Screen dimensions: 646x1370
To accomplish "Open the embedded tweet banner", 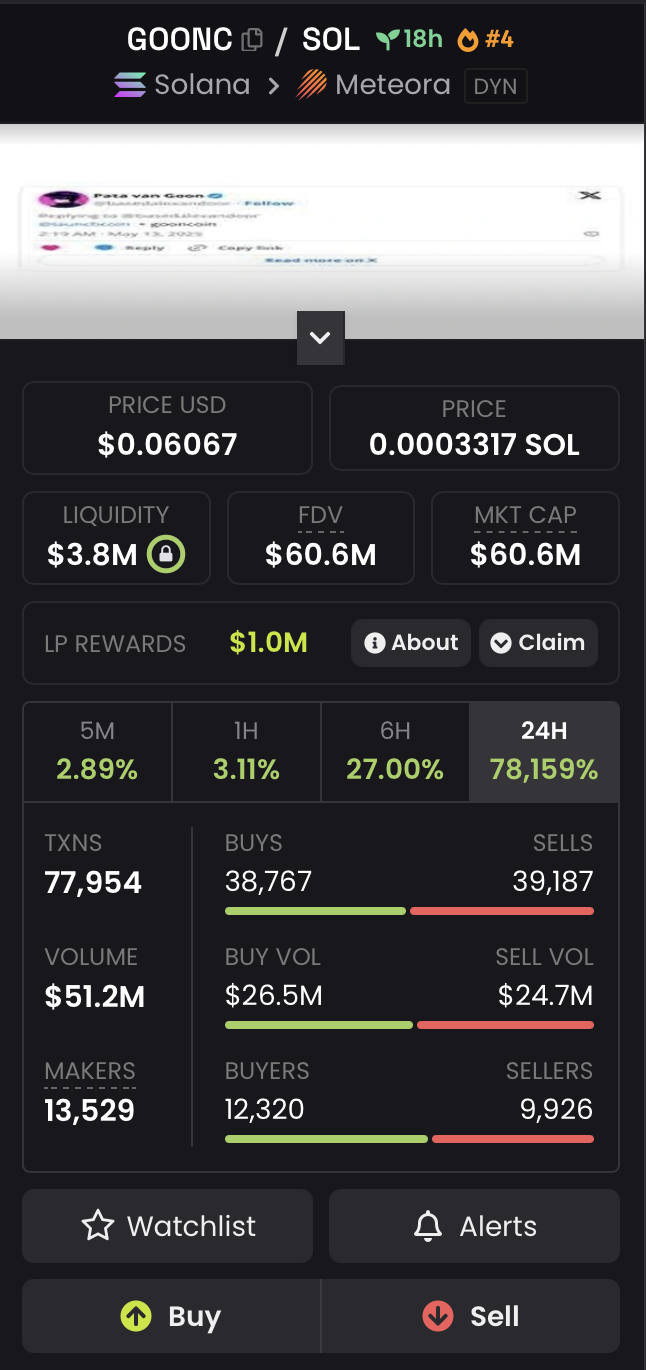I will click(322, 226).
